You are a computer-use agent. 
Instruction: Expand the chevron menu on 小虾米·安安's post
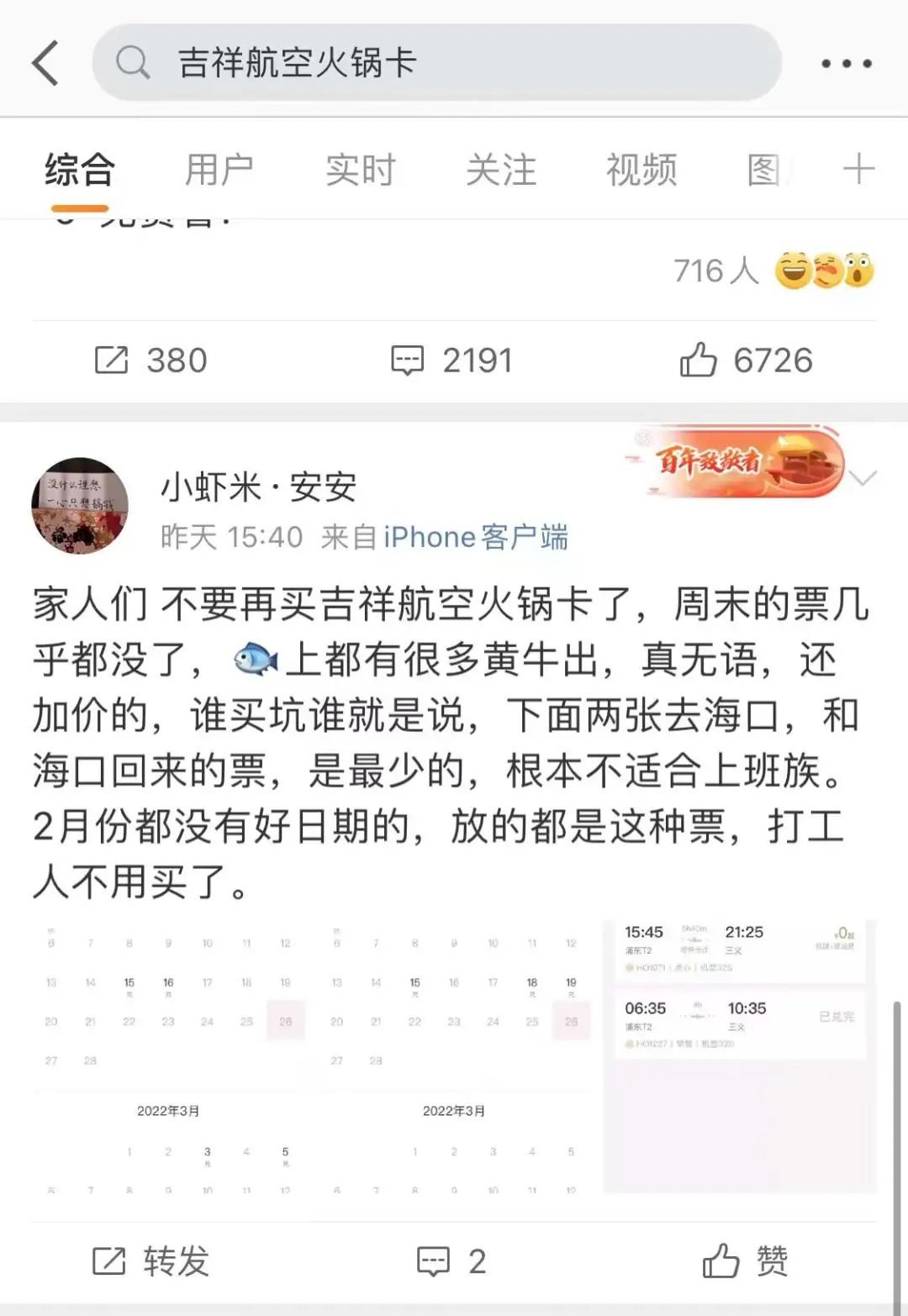click(863, 479)
